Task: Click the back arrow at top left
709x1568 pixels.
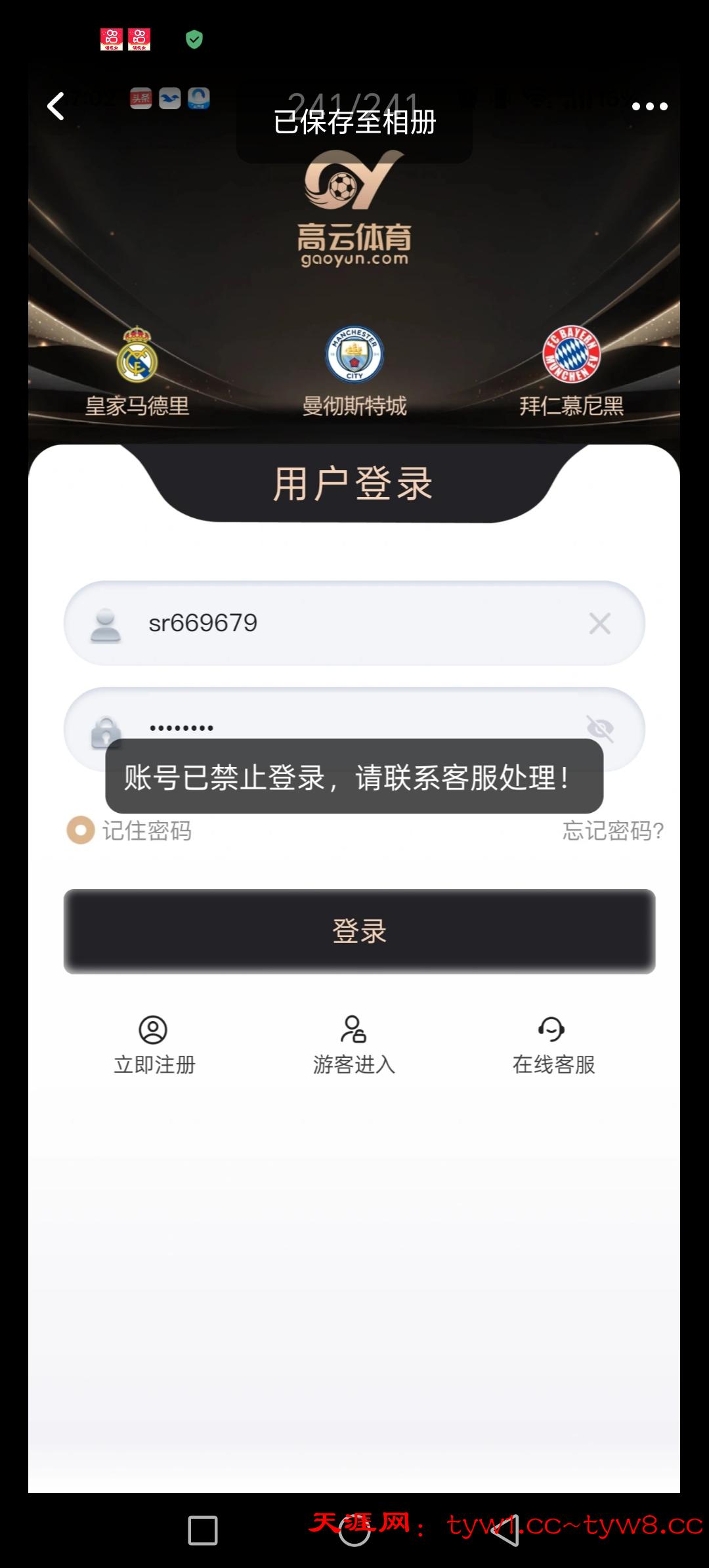Action: 56,107
